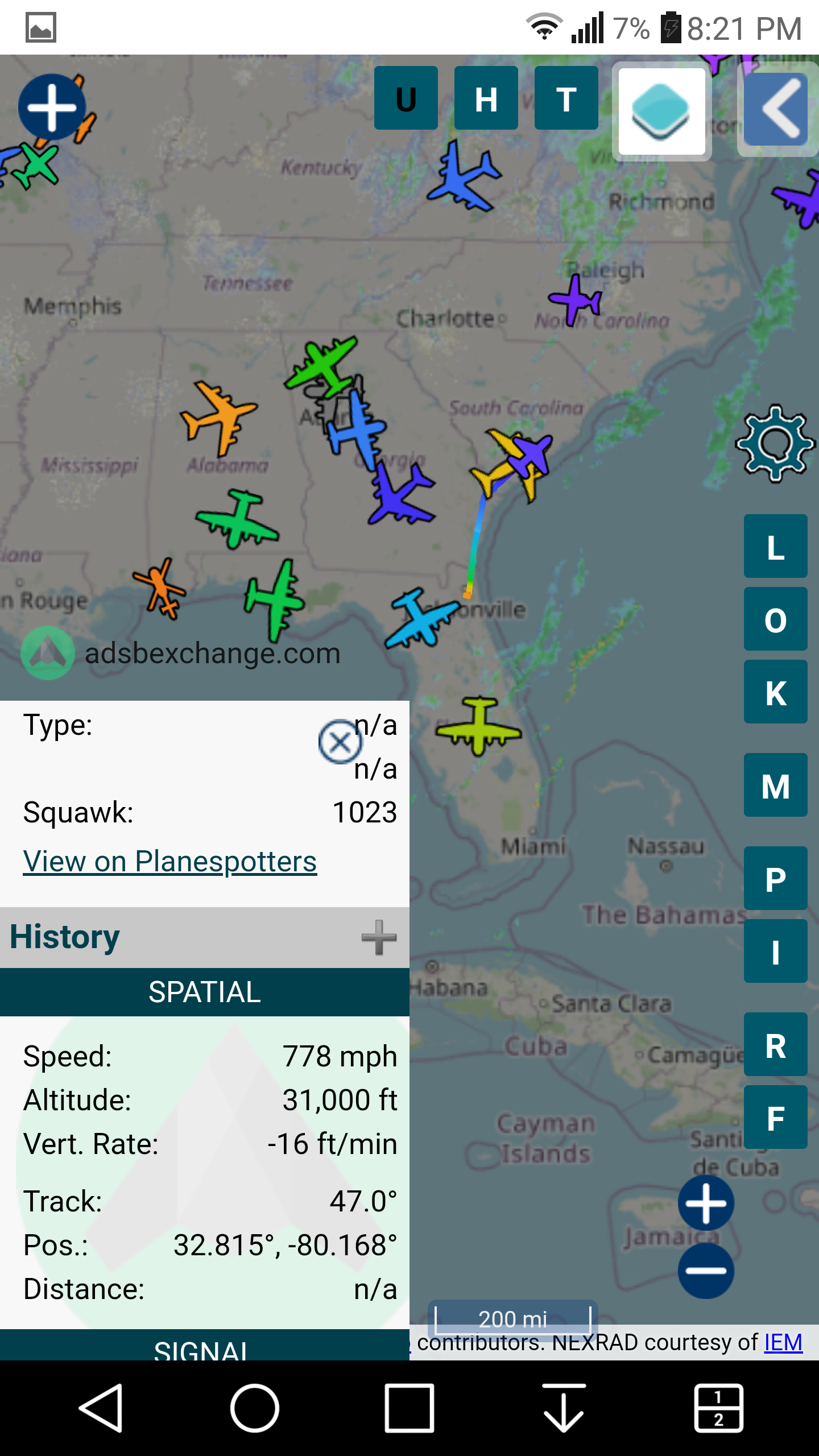Open View on Planespotters link
Viewport: 819px width, 1456px height.
169,861
